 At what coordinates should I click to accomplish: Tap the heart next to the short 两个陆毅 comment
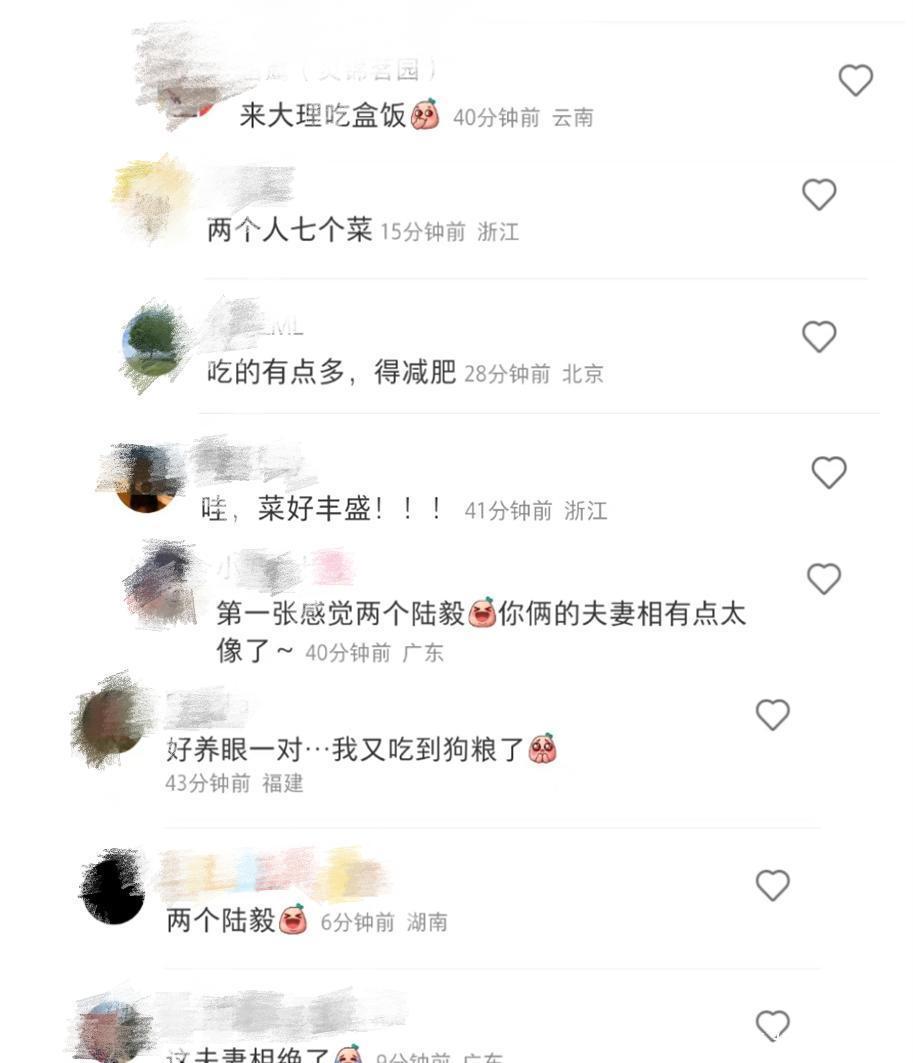coord(772,884)
